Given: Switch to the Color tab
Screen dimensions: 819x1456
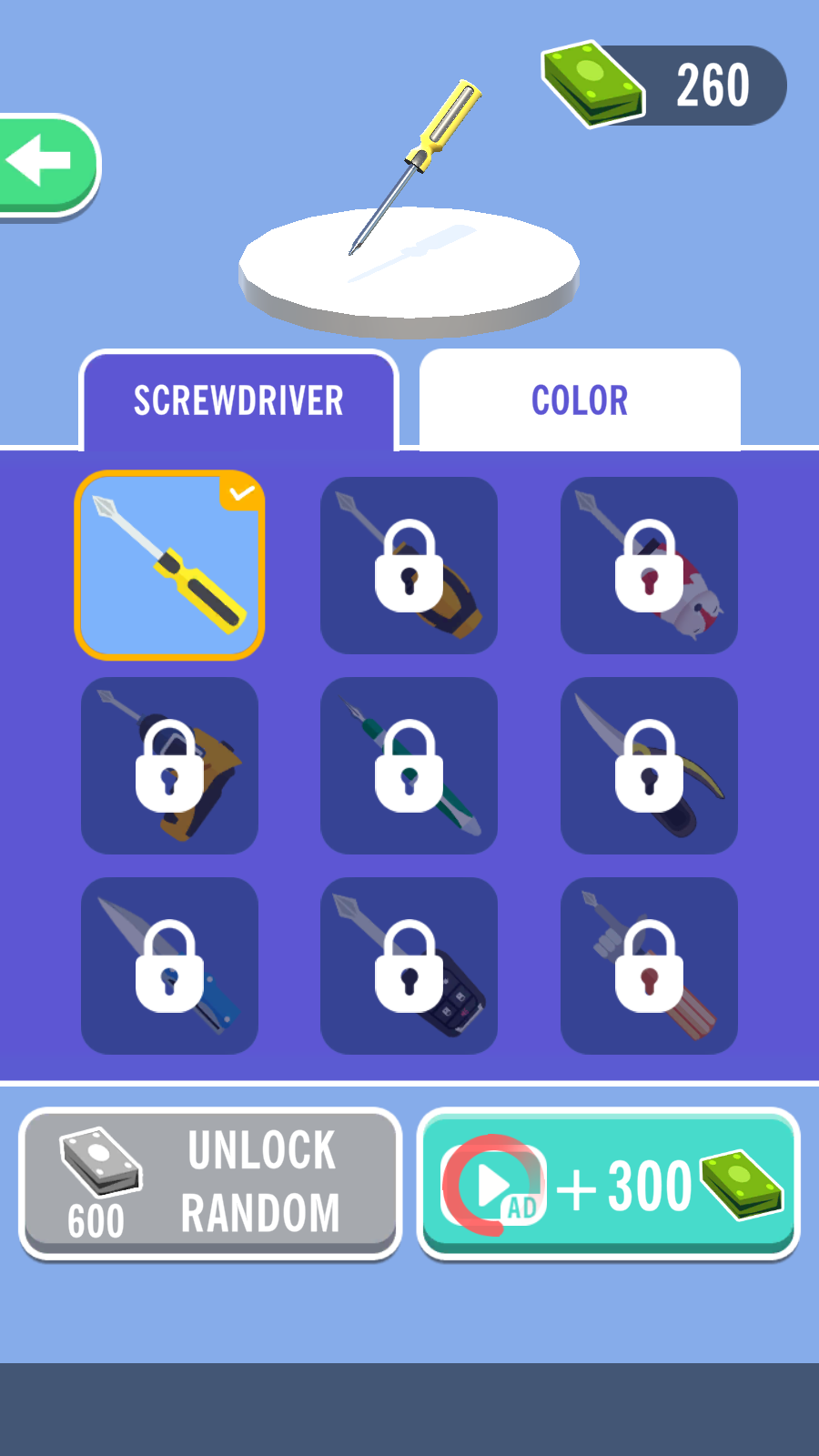Looking at the screenshot, I should click(x=580, y=400).
